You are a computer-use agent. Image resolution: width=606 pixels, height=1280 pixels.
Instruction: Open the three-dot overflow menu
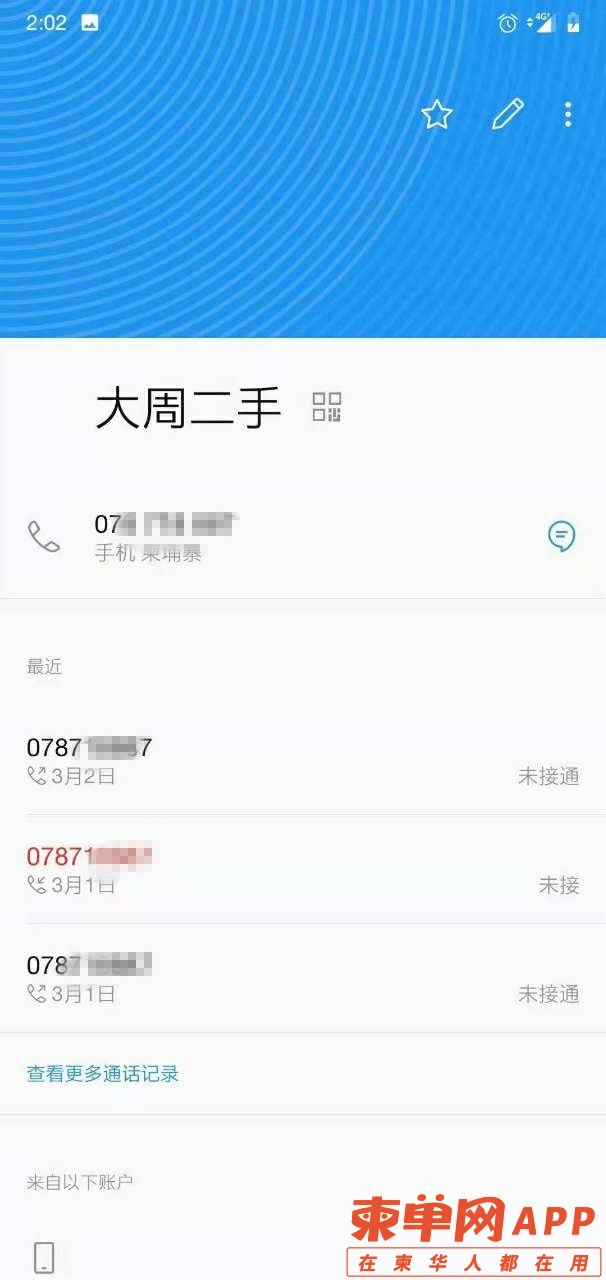(x=568, y=115)
